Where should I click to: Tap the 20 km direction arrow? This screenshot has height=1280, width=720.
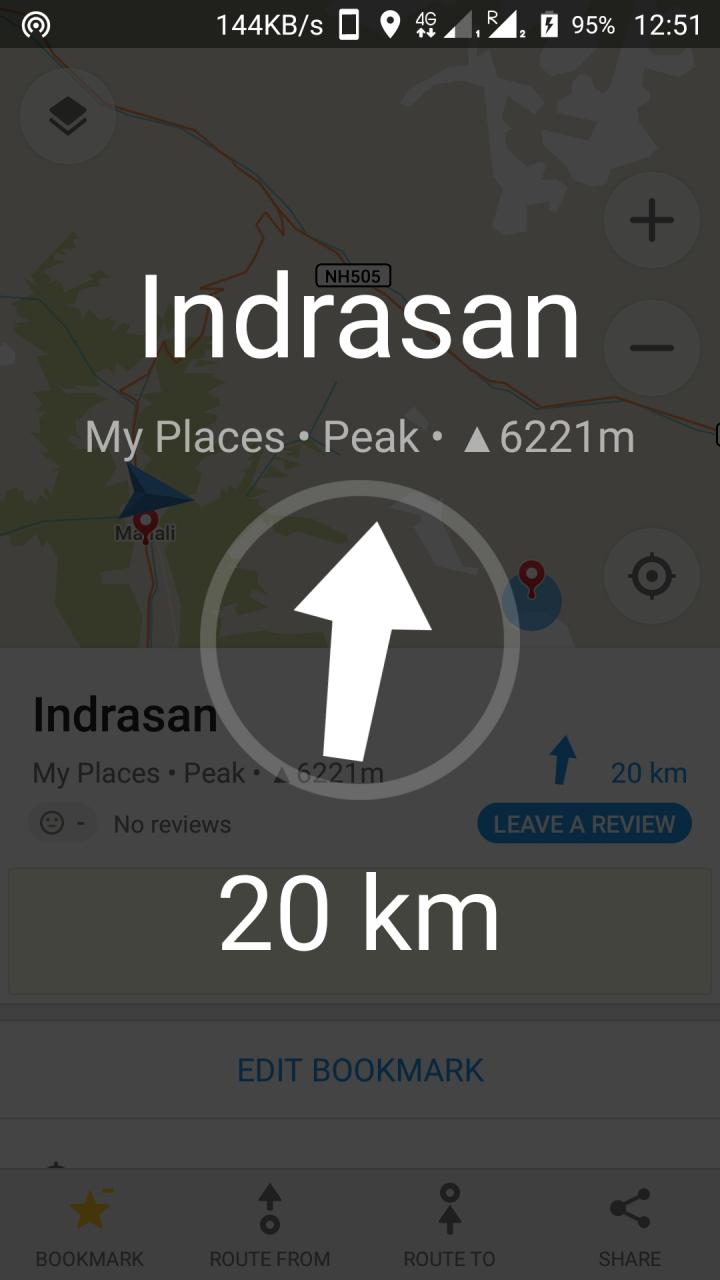click(564, 761)
